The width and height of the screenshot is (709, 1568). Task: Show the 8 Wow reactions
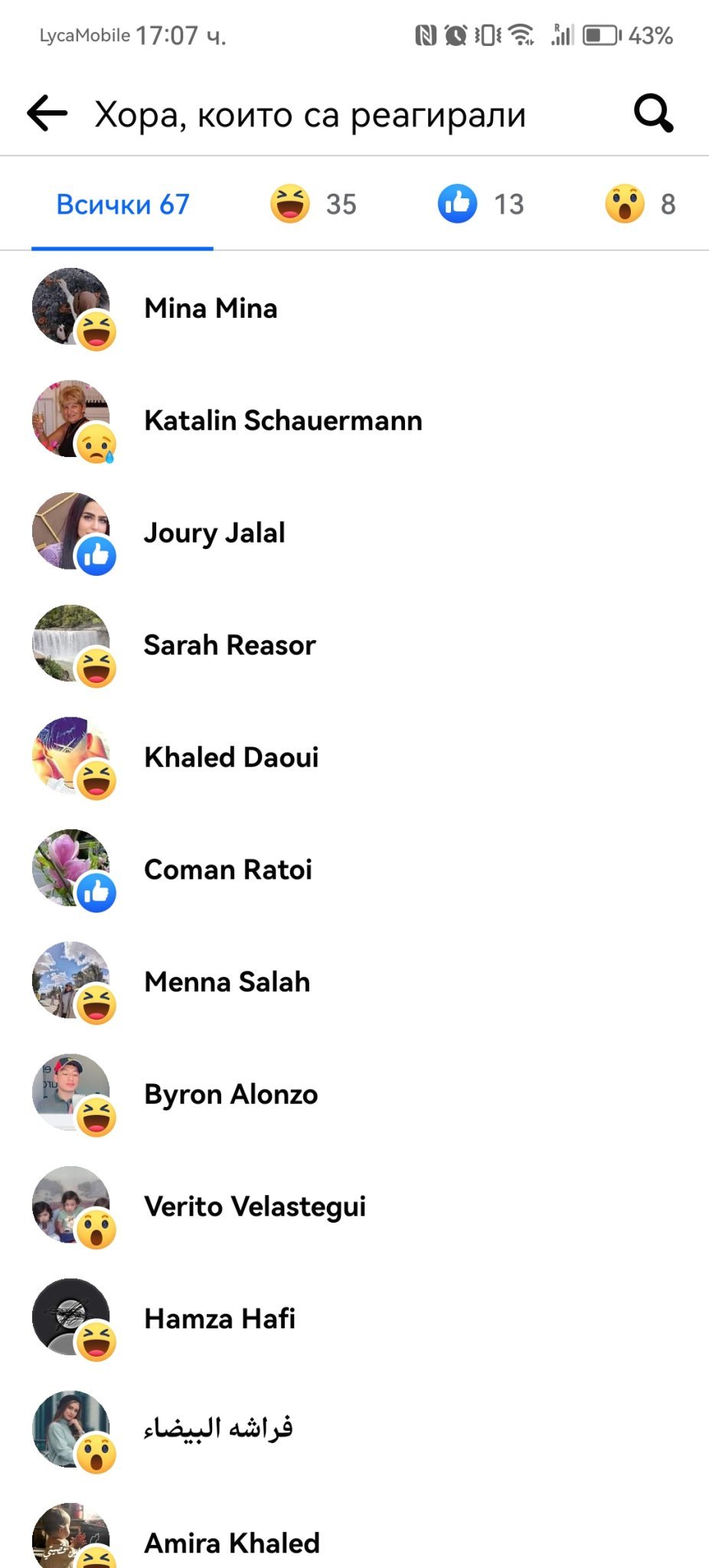tap(640, 204)
